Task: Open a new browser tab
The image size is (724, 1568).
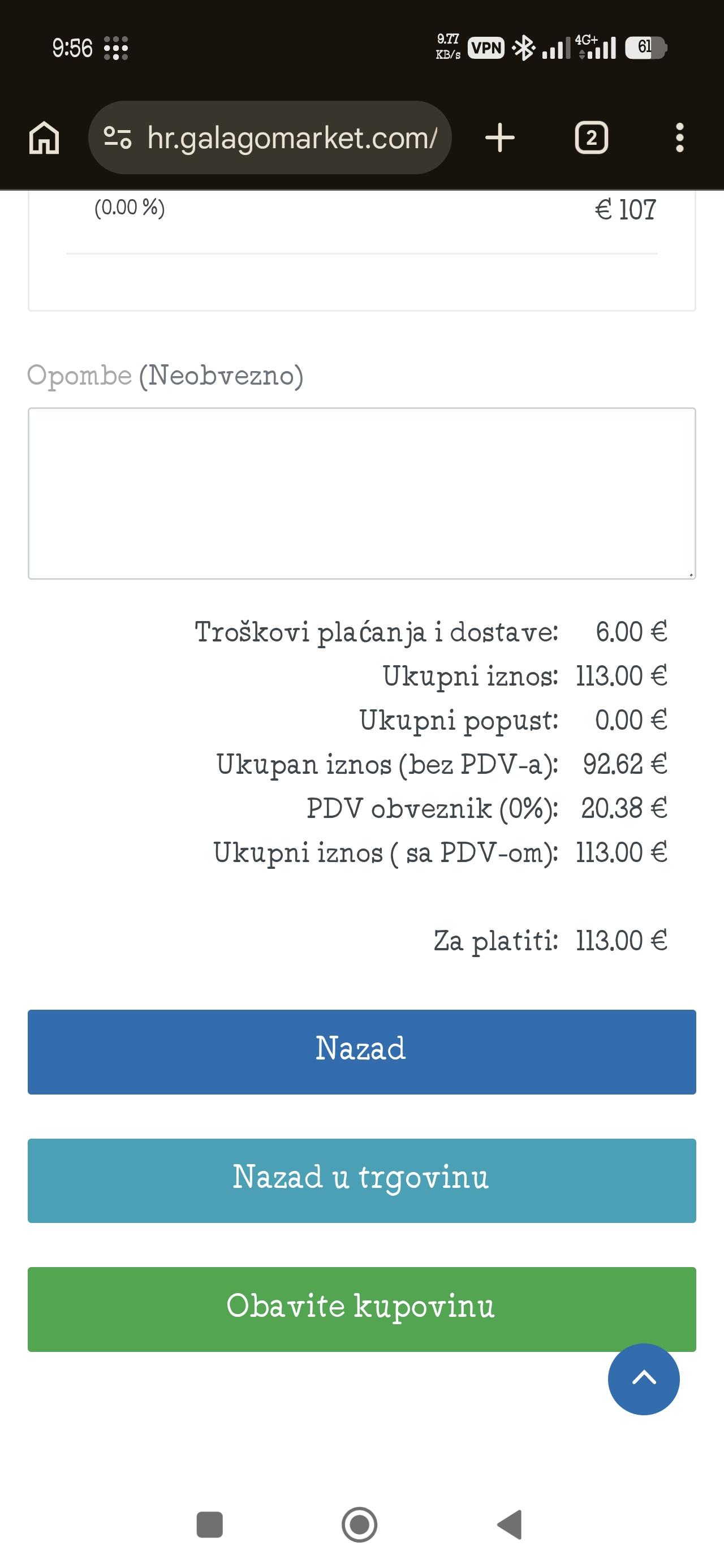Action: (500, 137)
